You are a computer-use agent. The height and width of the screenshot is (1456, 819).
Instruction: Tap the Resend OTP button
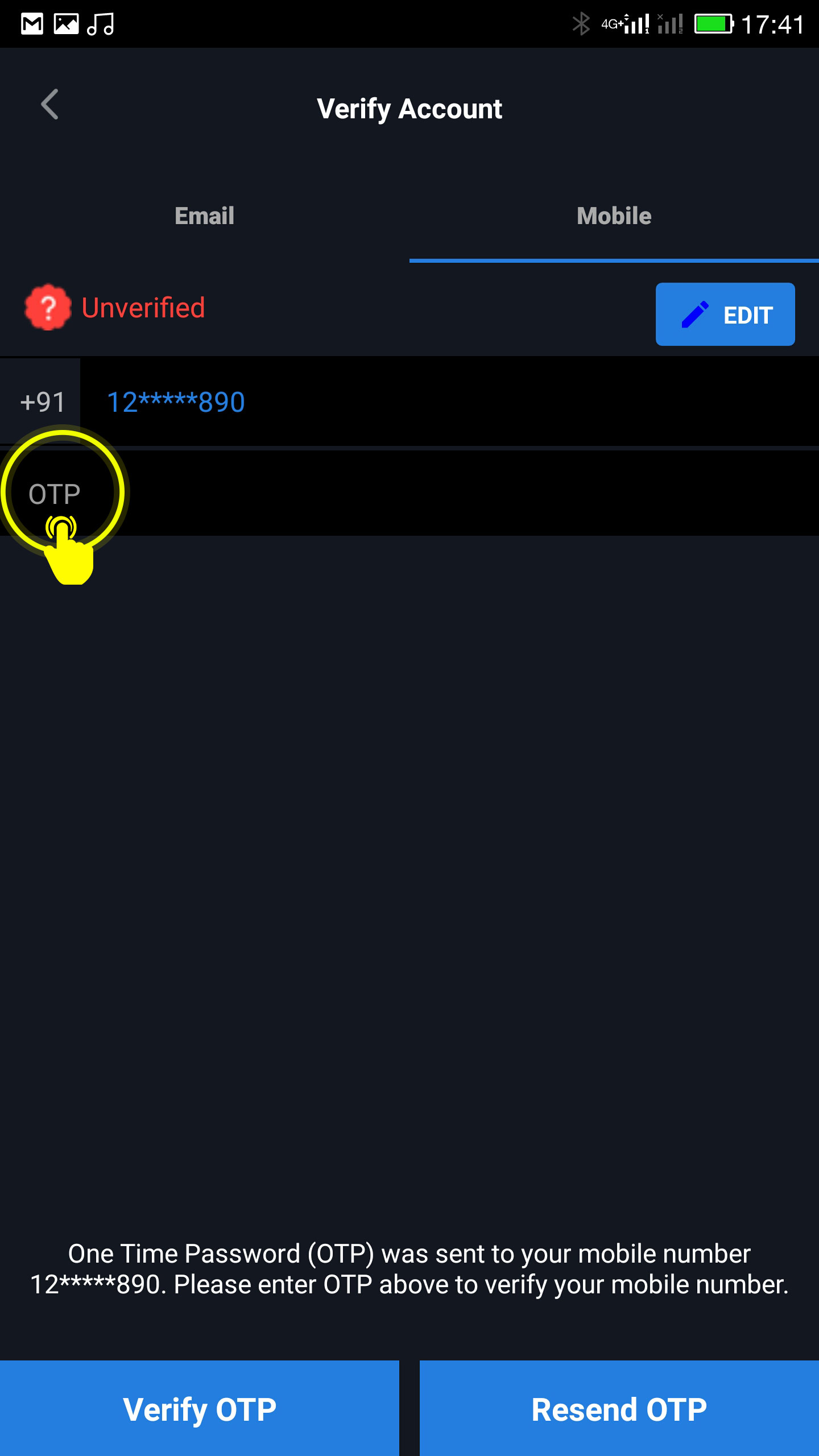(619, 1408)
